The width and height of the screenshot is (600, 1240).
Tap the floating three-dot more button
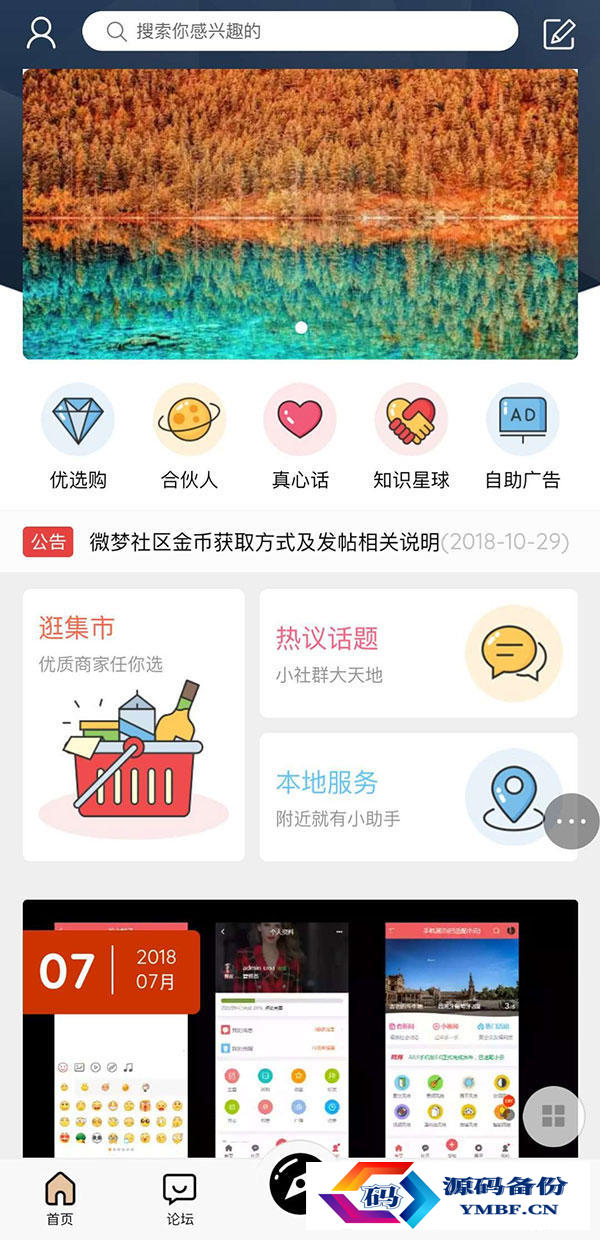coord(572,821)
